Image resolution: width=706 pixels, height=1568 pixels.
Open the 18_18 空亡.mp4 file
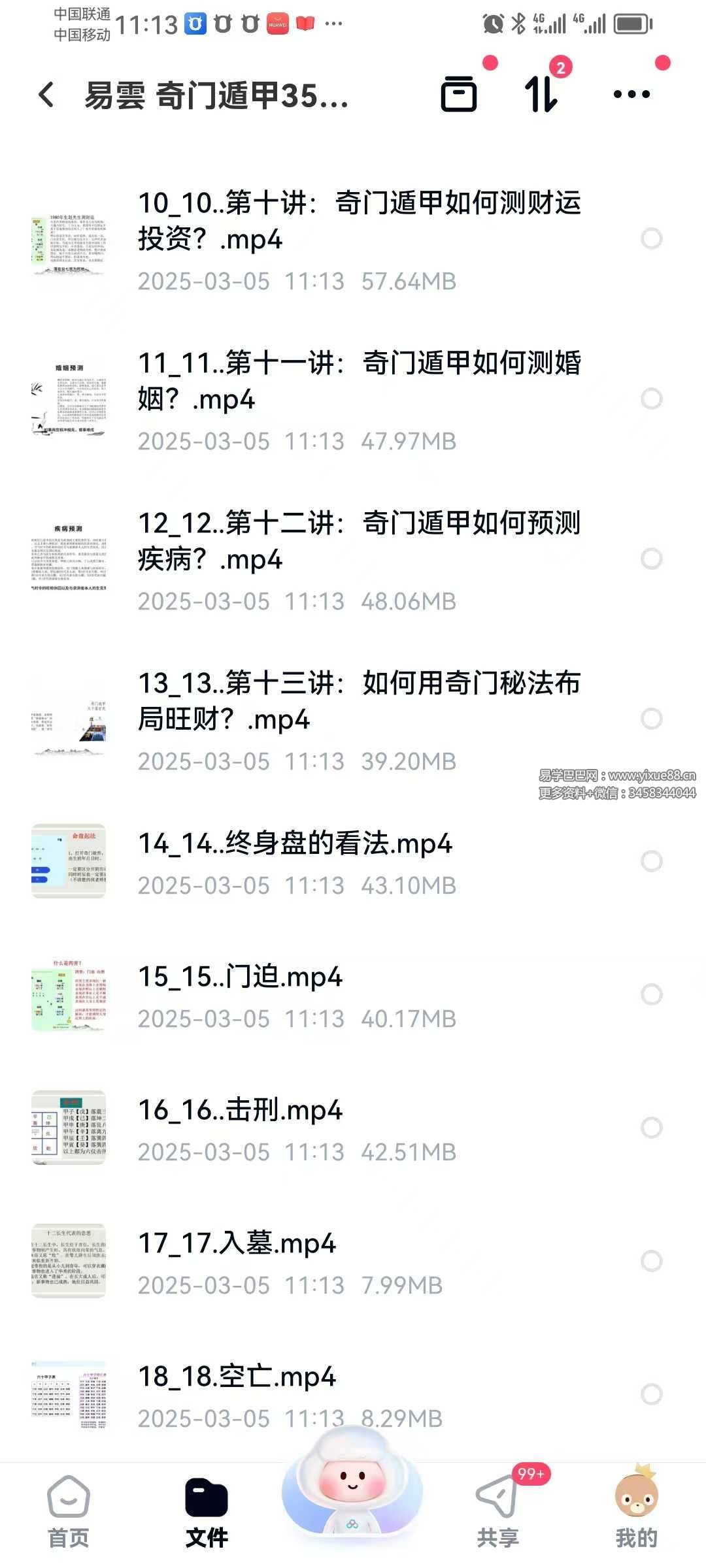click(237, 1377)
